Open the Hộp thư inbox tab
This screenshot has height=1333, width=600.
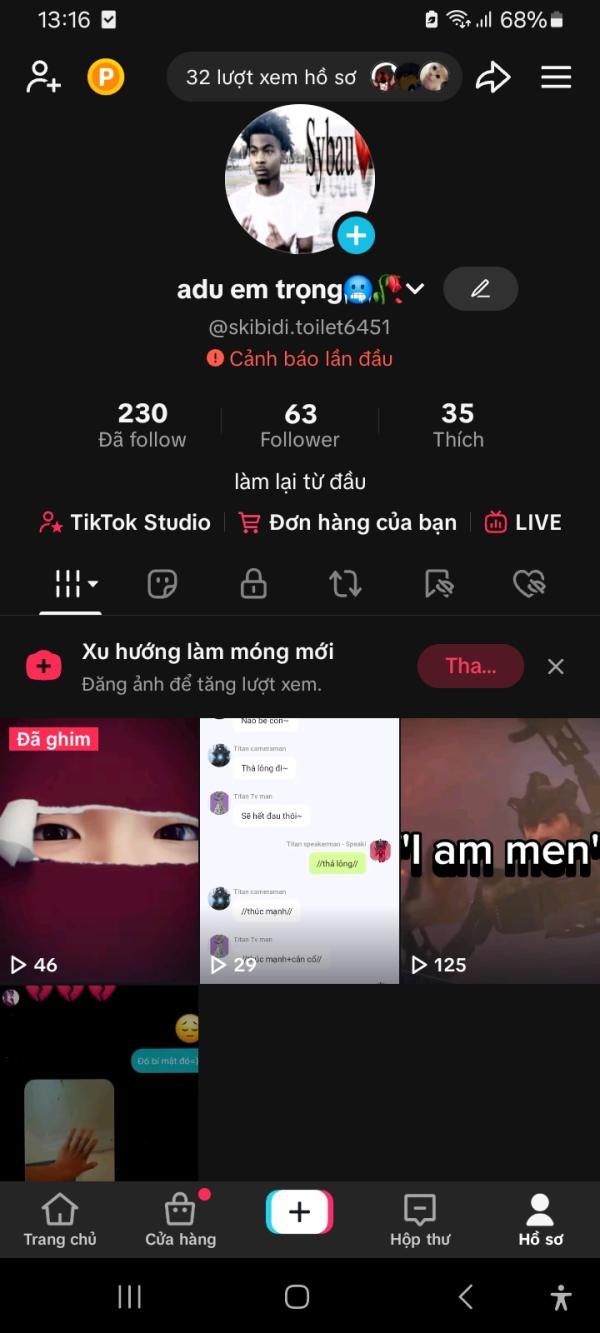[420, 1220]
